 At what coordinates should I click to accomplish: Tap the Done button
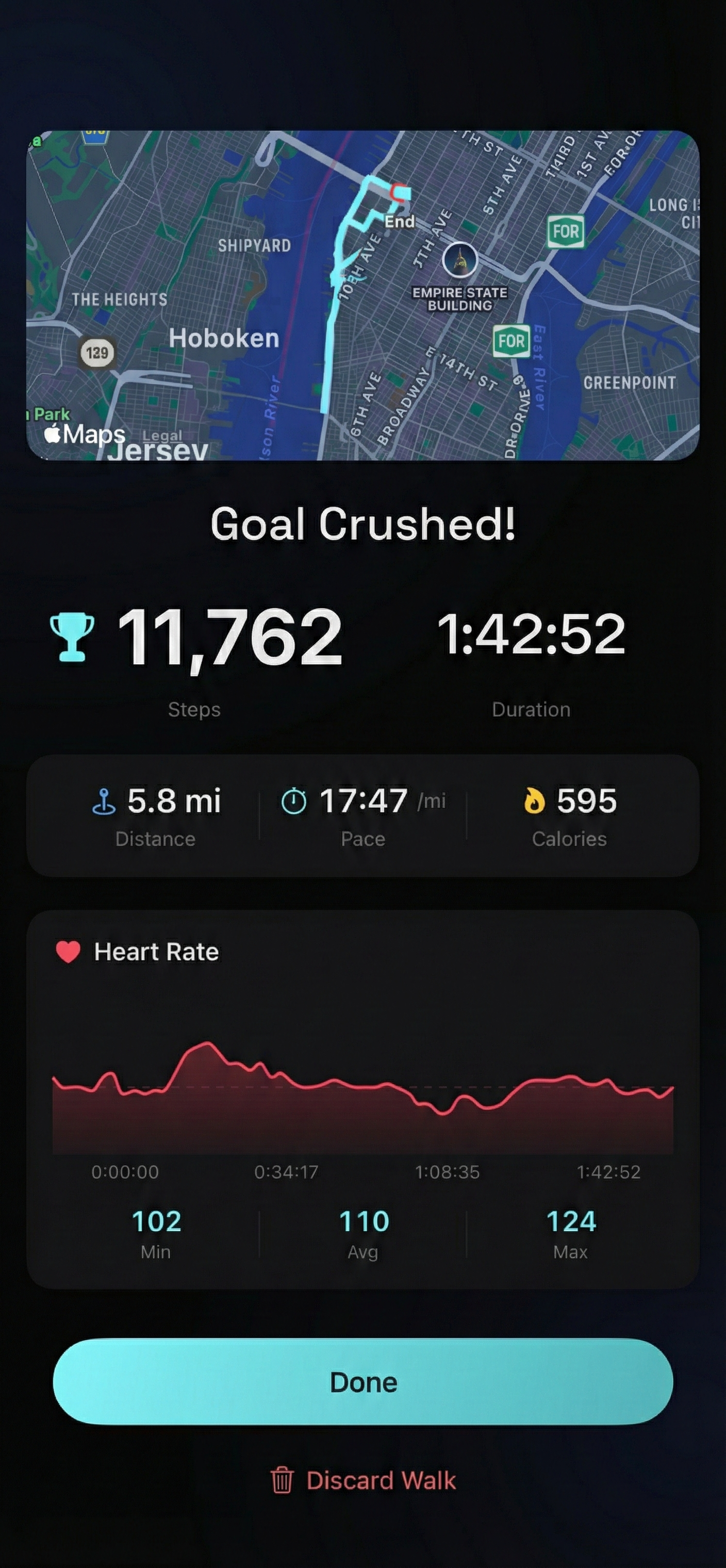(x=362, y=1381)
